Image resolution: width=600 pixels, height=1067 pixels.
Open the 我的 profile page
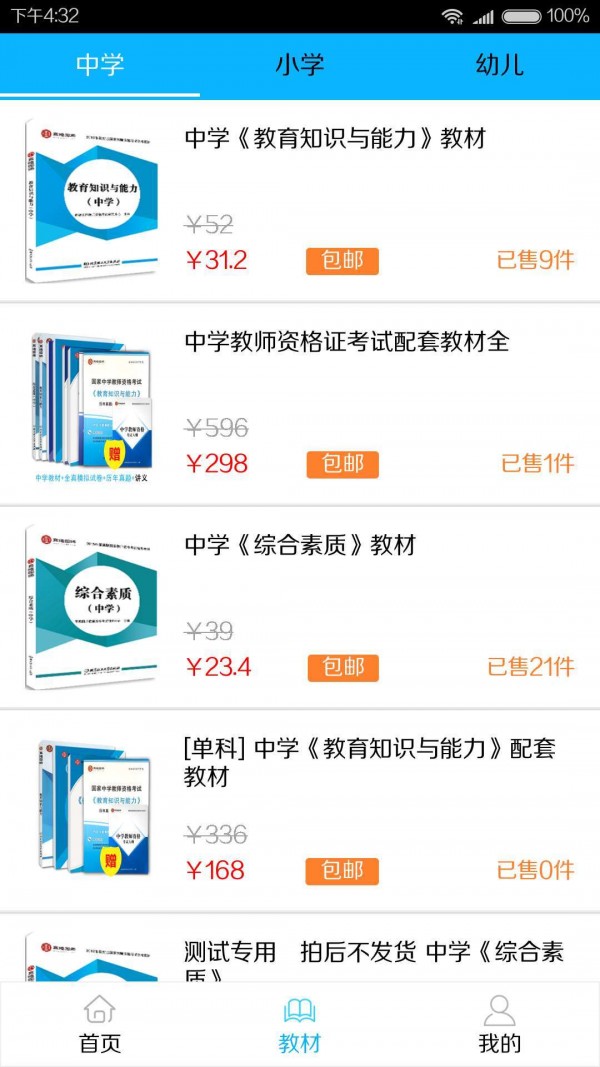coord(499,1025)
